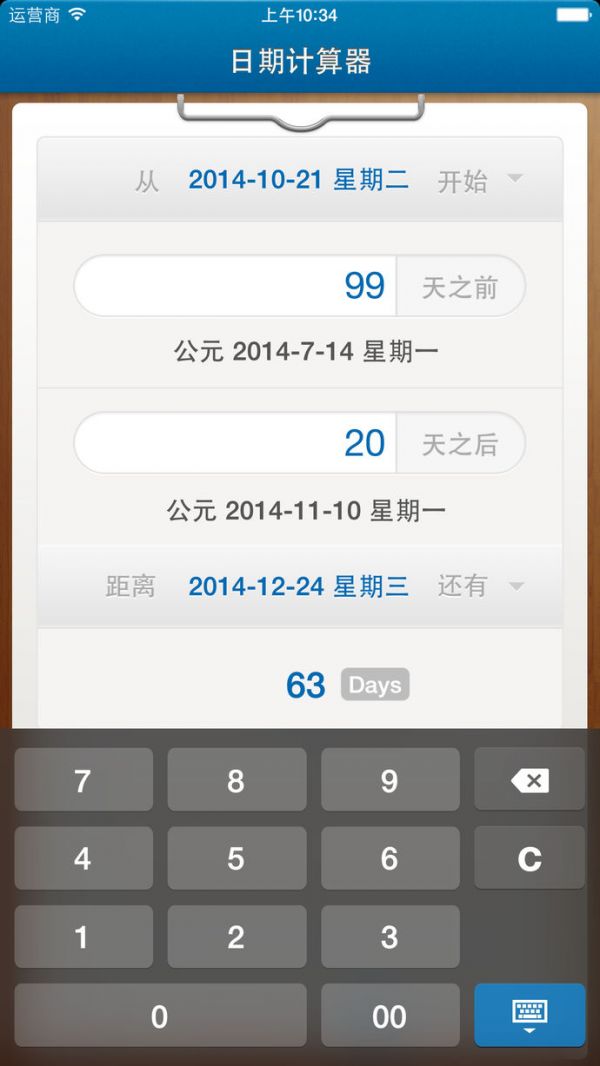Toggle the Days unit label
Viewport: 600px width, 1066px height.
(x=375, y=686)
